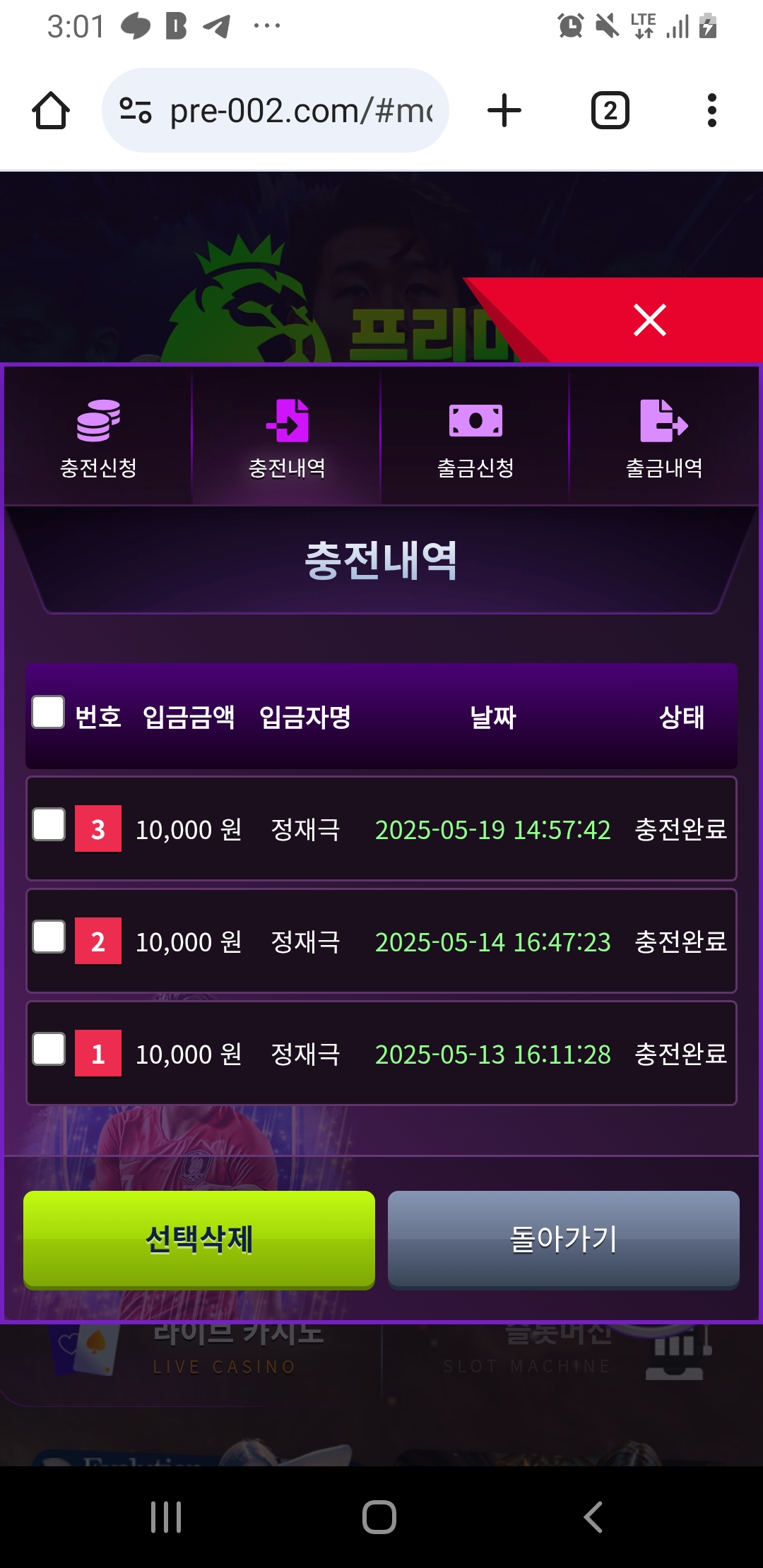Open the tab switcher showing 2 tabs
763x1568 pixels.
(610, 111)
